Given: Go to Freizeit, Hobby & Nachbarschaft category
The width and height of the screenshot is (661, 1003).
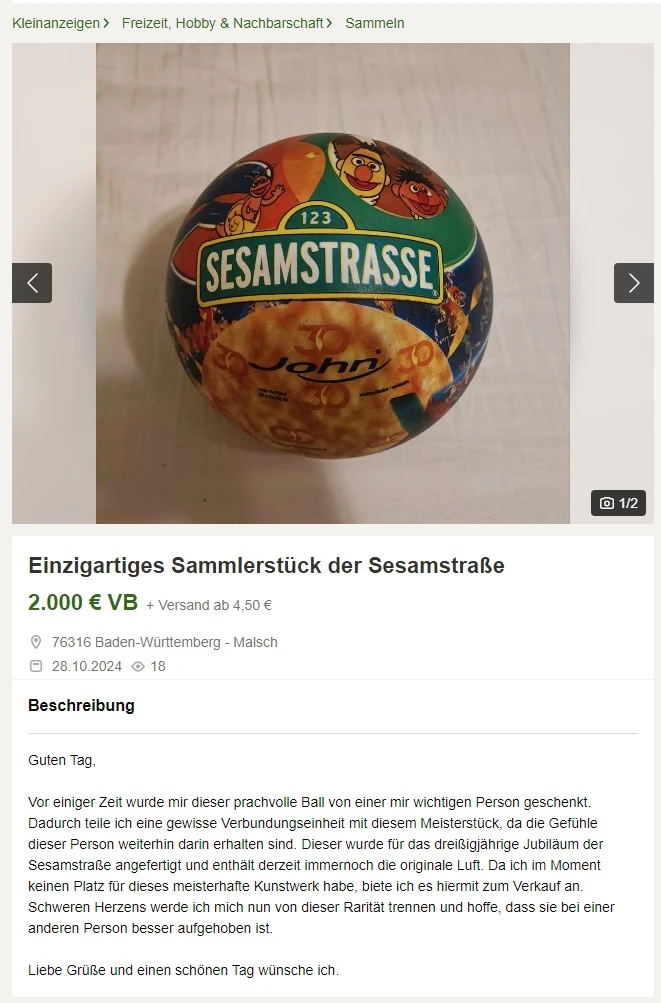Looking at the screenshot, I should point(222,22).
